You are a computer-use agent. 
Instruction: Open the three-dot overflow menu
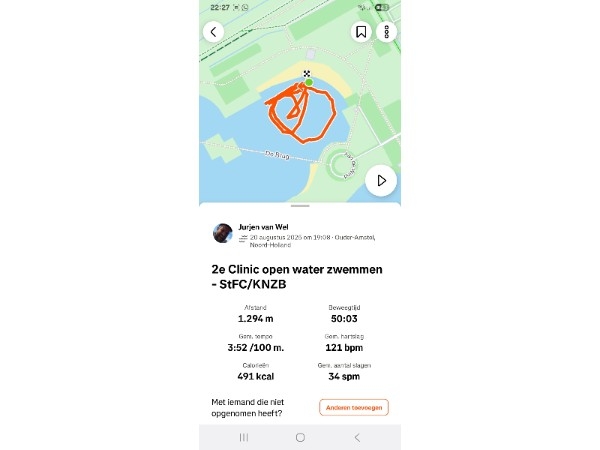click(x=385, y=32)
